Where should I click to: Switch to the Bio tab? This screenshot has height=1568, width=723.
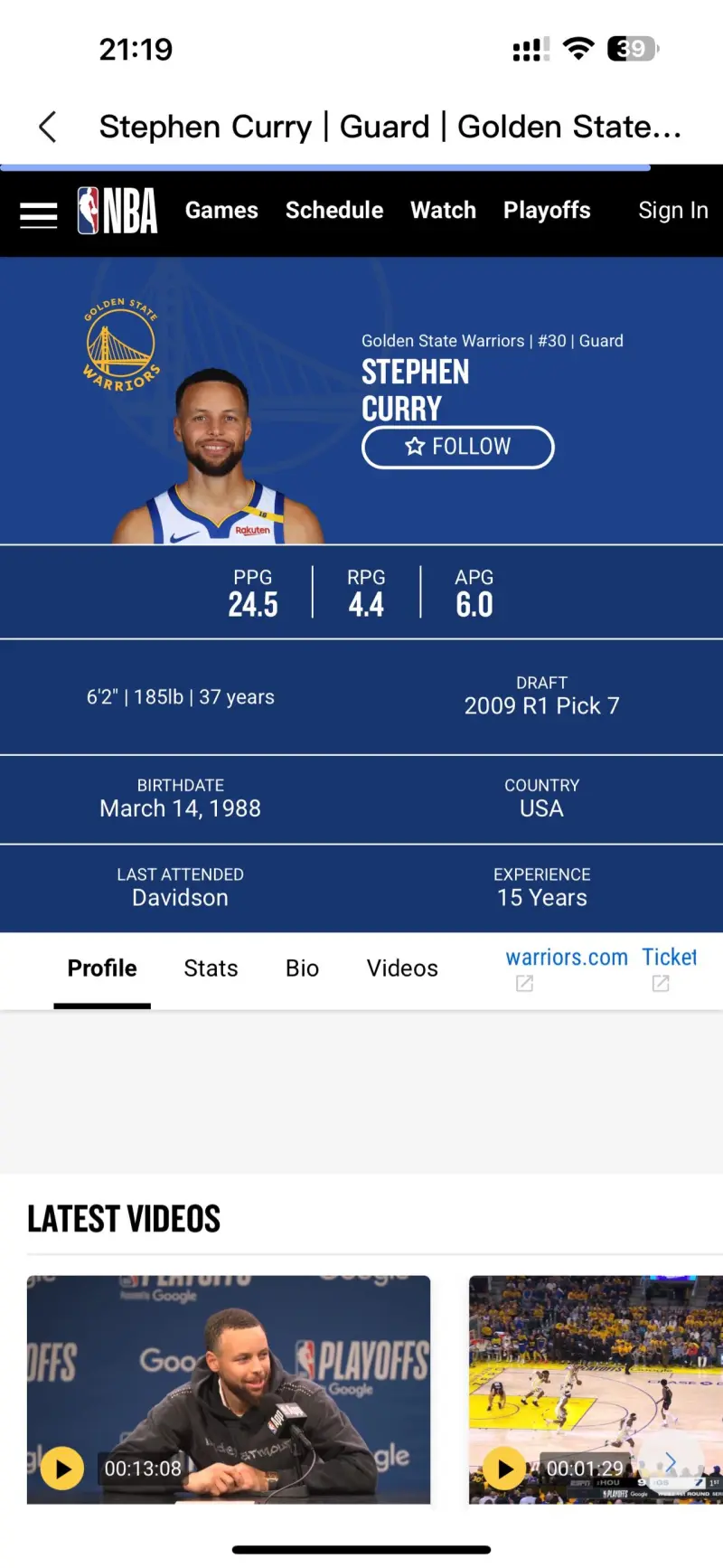[x=302, y=968]
